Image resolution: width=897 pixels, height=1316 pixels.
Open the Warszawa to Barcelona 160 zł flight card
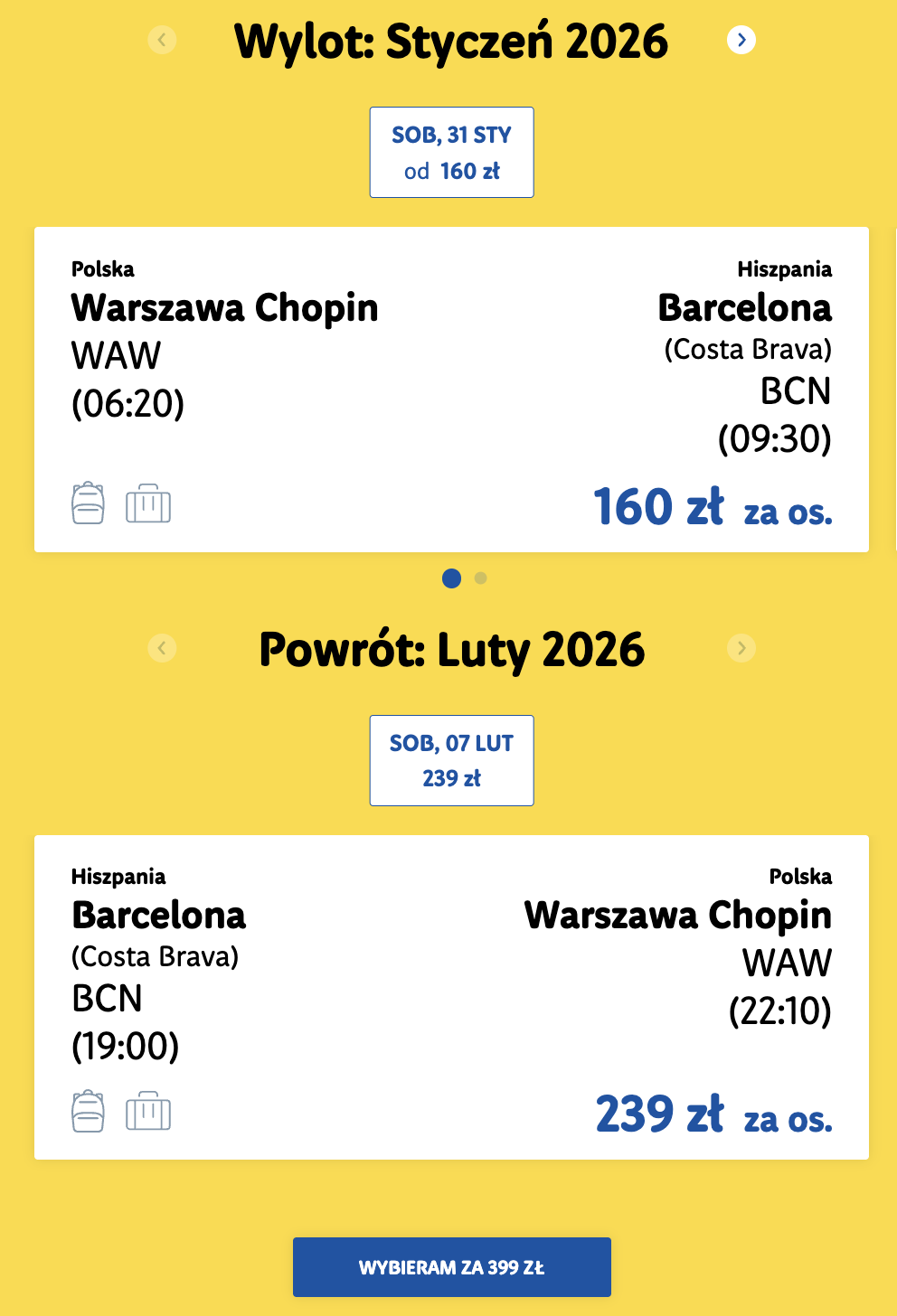[451, 389]
